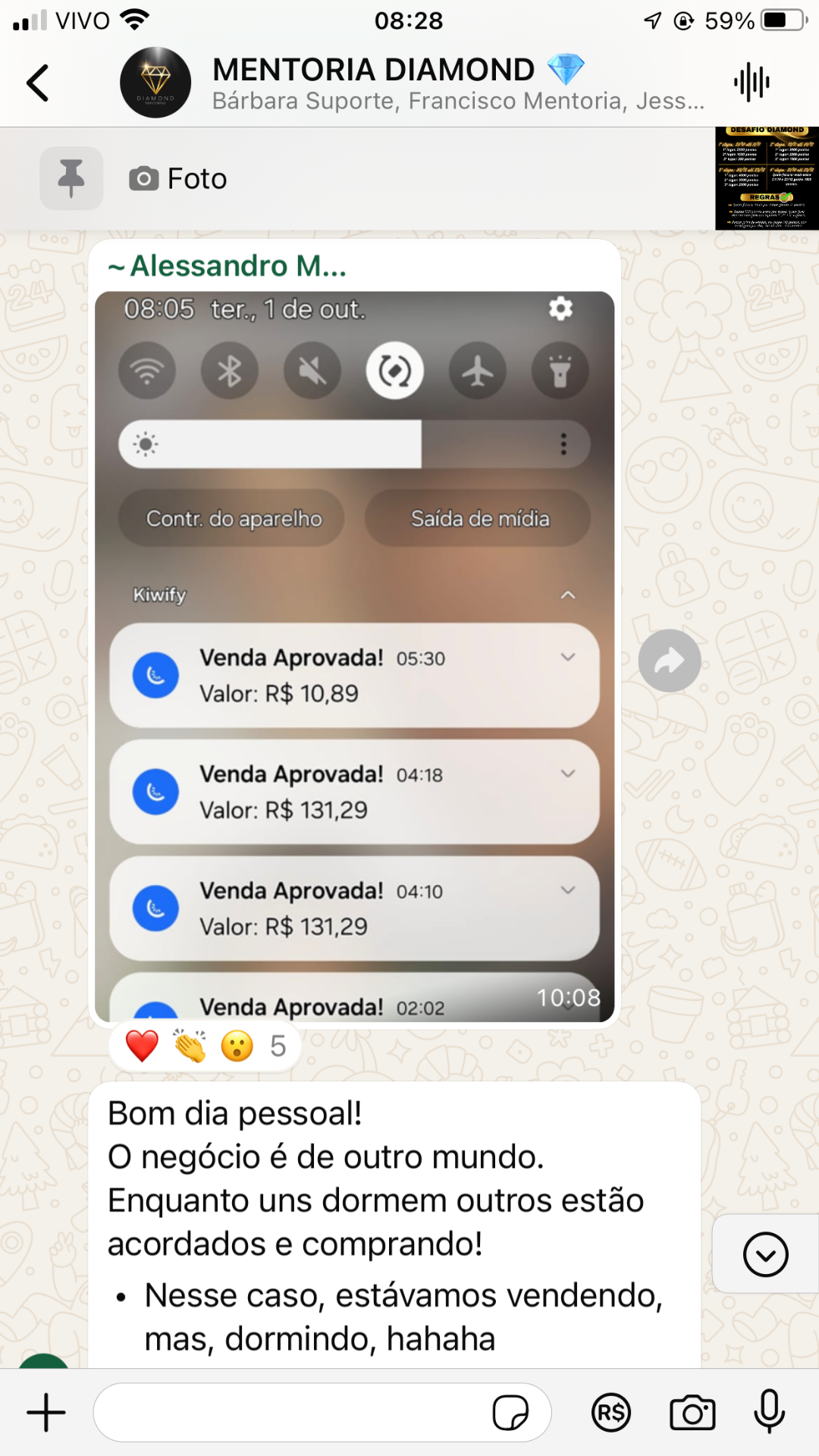The height and width of the screenshot is (1456, 819).
Task: Open the R$ payment option
Action: (611, 1414)
